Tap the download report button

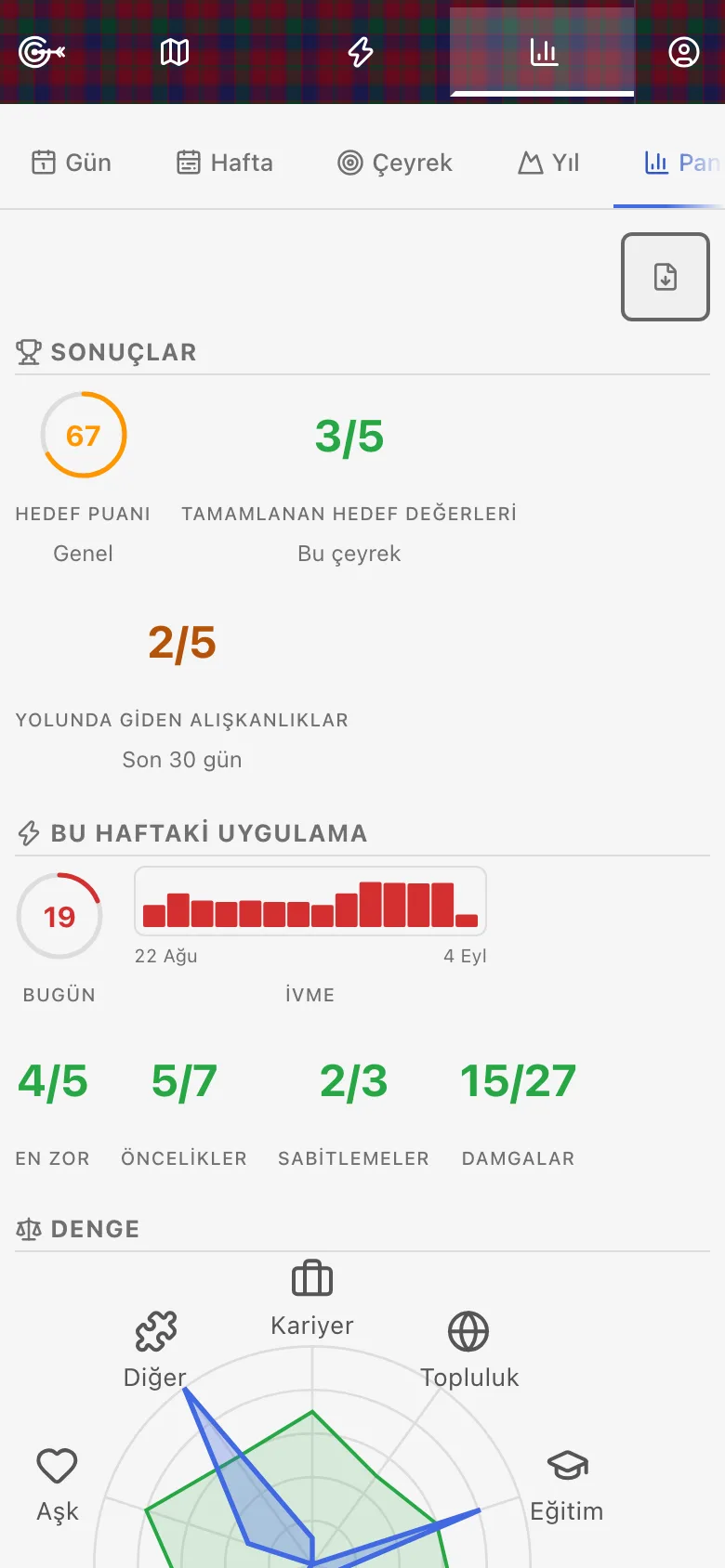[x=666, y=277]
